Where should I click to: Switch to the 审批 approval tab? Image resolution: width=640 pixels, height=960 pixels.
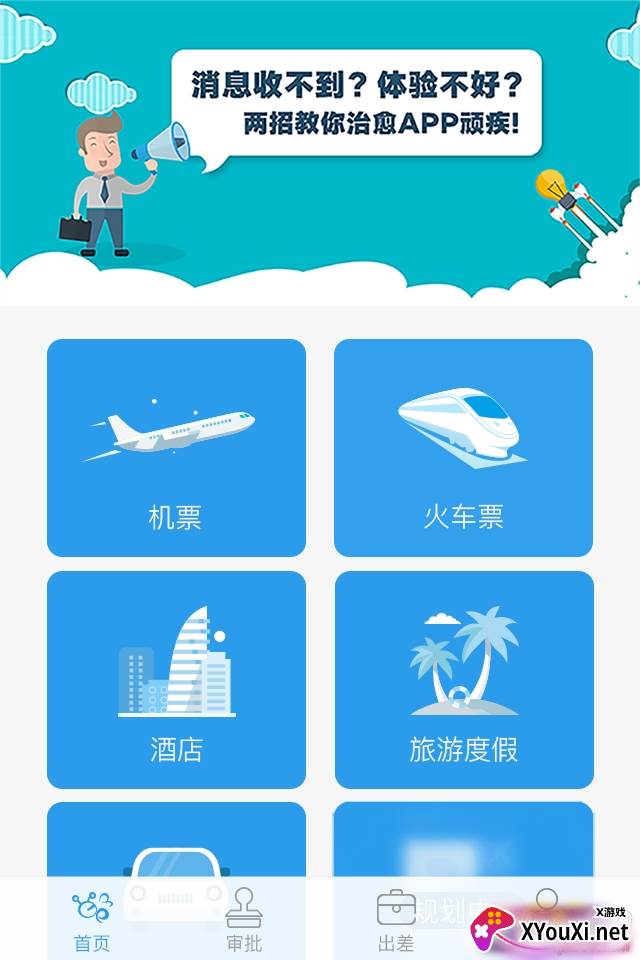244,920
